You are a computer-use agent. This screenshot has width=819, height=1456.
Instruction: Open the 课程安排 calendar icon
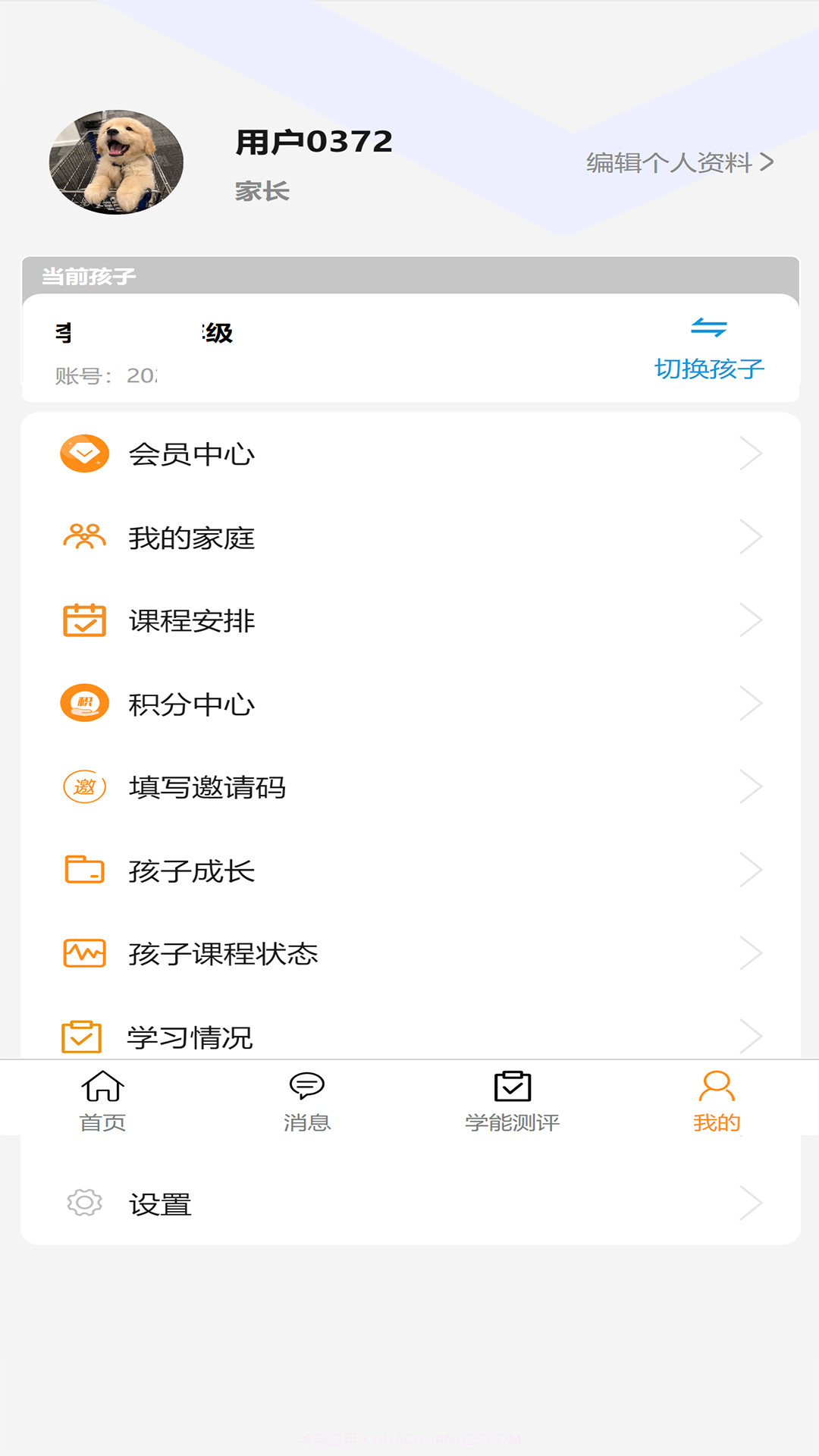(x=84, y=620)
